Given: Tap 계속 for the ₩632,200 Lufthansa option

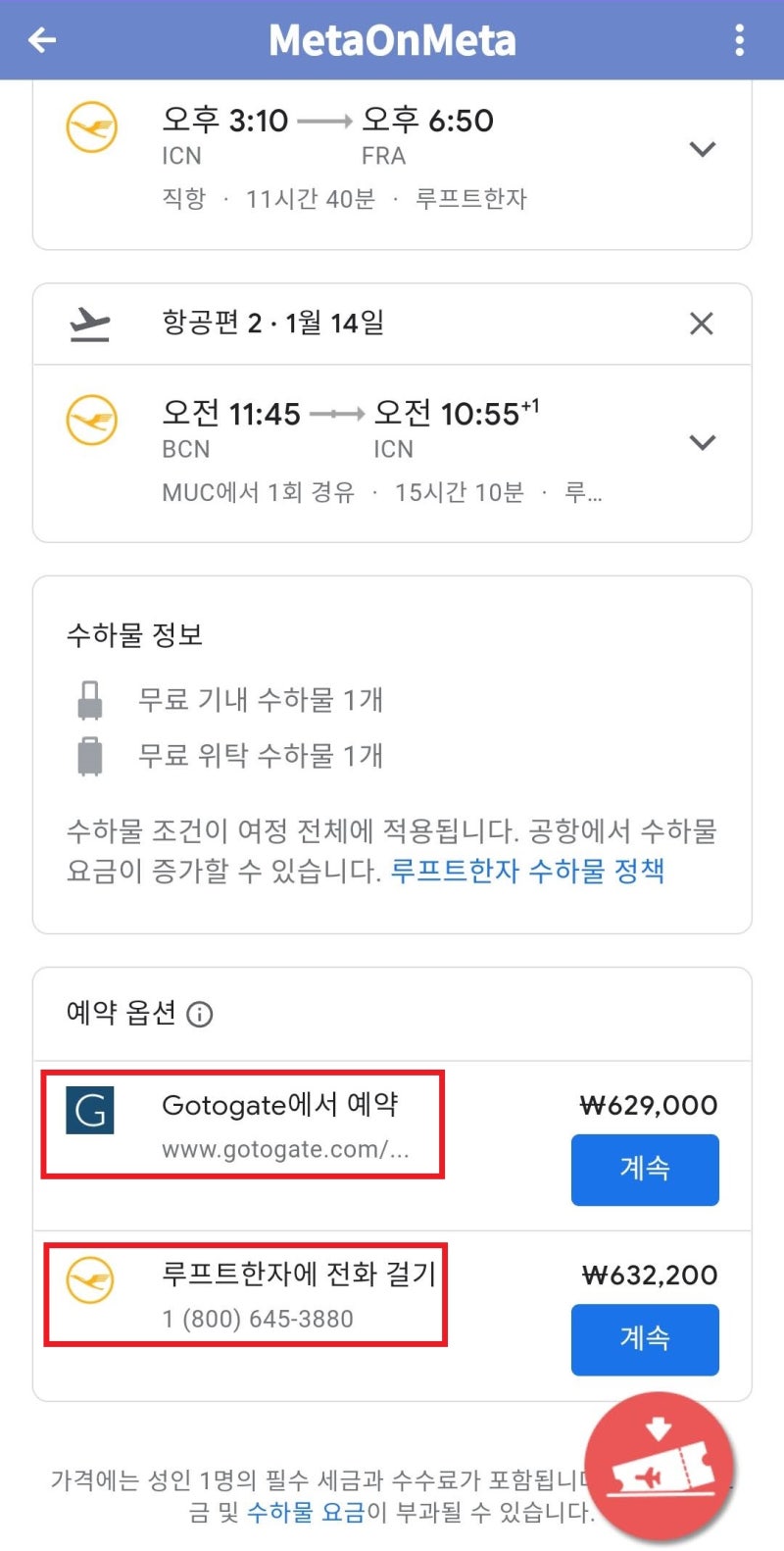Looking at the screenshot, I should tap(645, 1340).
